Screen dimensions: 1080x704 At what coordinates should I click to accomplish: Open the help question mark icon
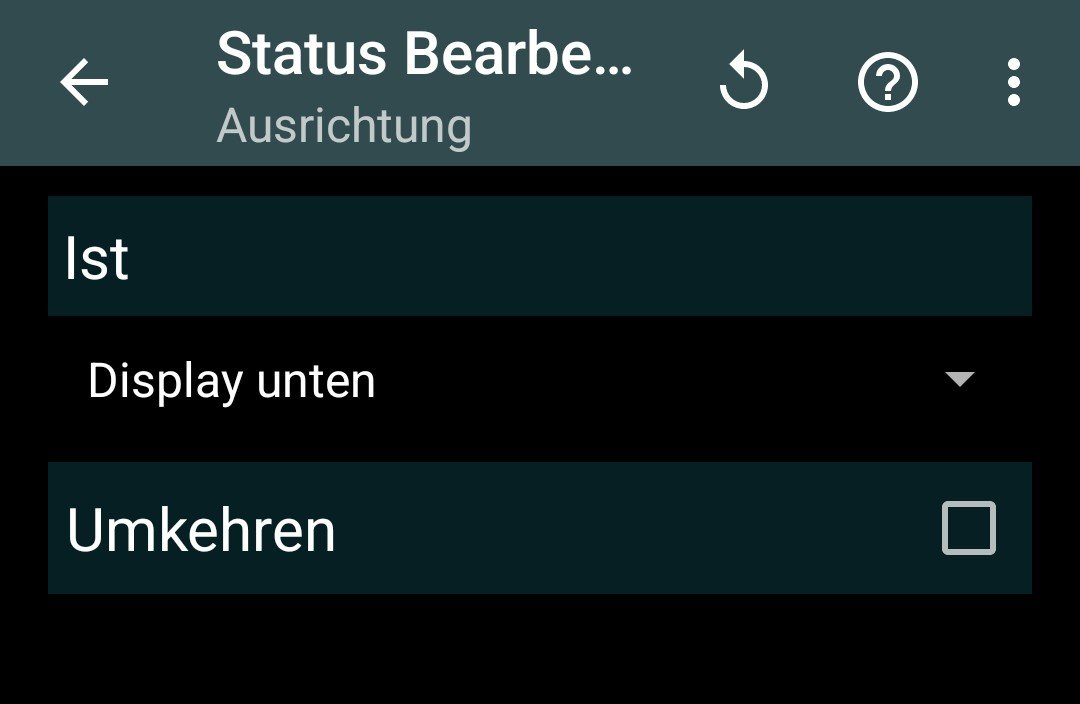point(888,83)
